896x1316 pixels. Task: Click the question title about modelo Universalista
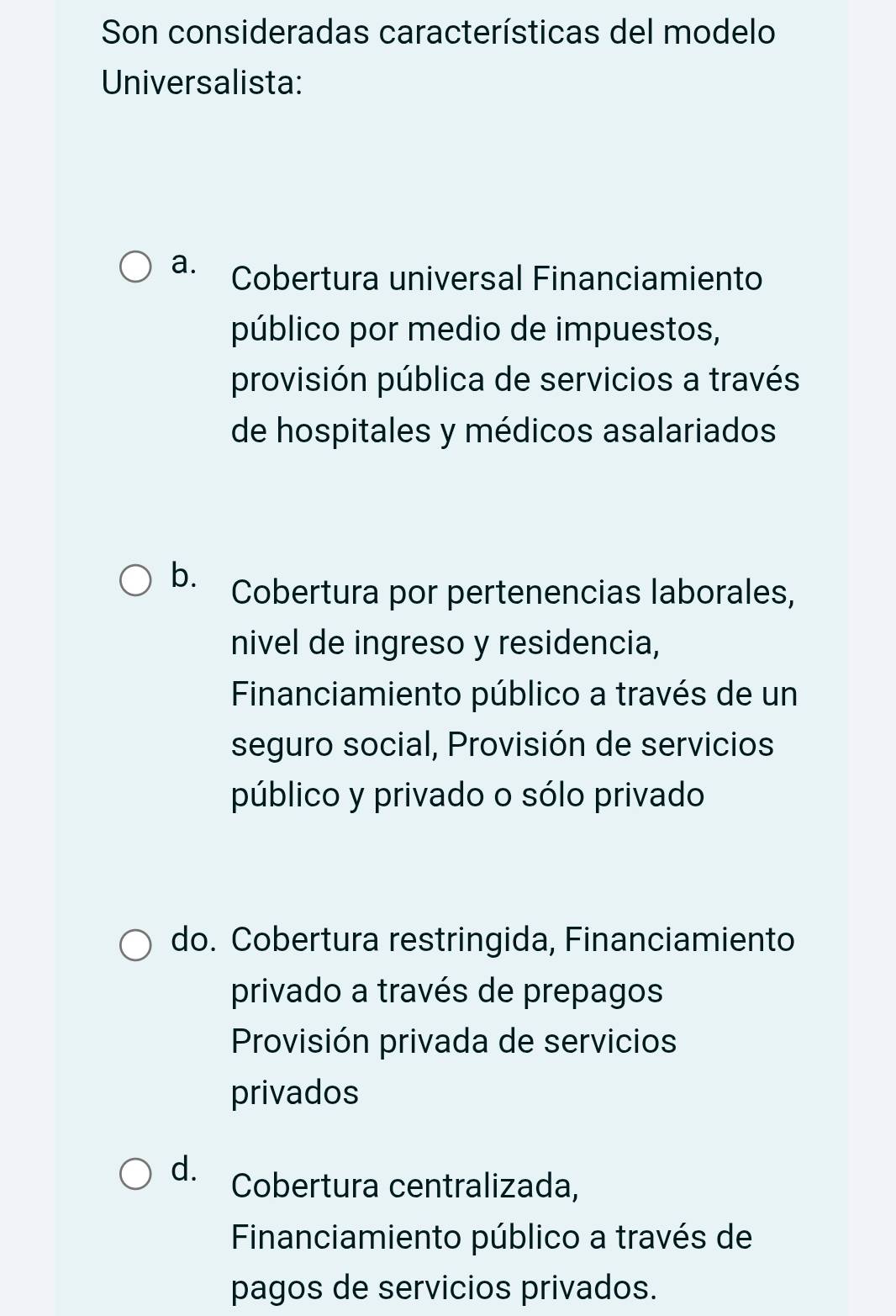point(437,56)
